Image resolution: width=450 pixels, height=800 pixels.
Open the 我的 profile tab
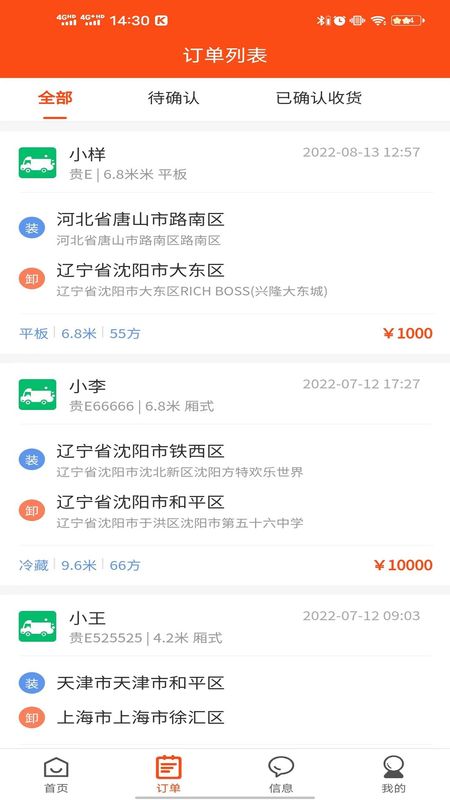click(393, 774)
